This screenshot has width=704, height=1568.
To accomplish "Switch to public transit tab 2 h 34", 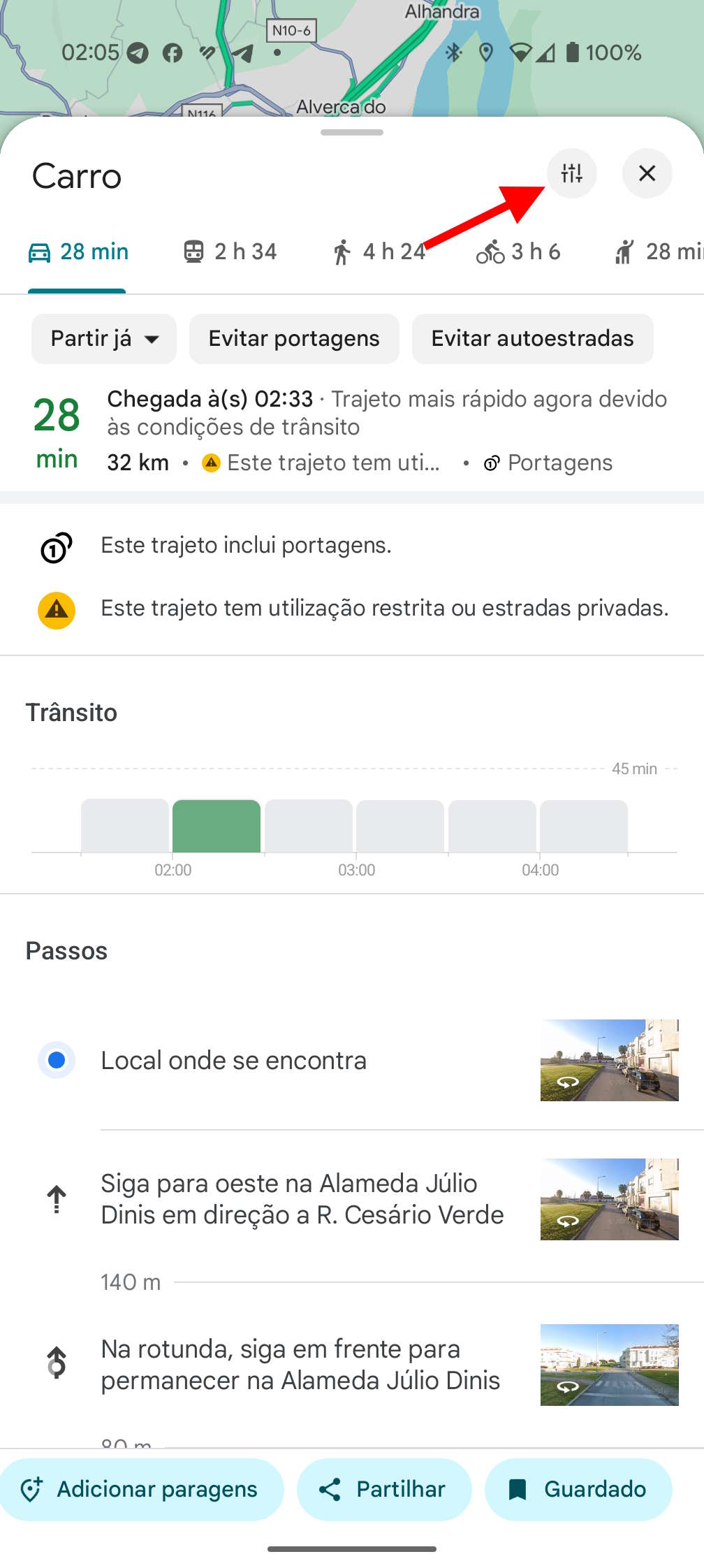I will (x=230, y=252).
